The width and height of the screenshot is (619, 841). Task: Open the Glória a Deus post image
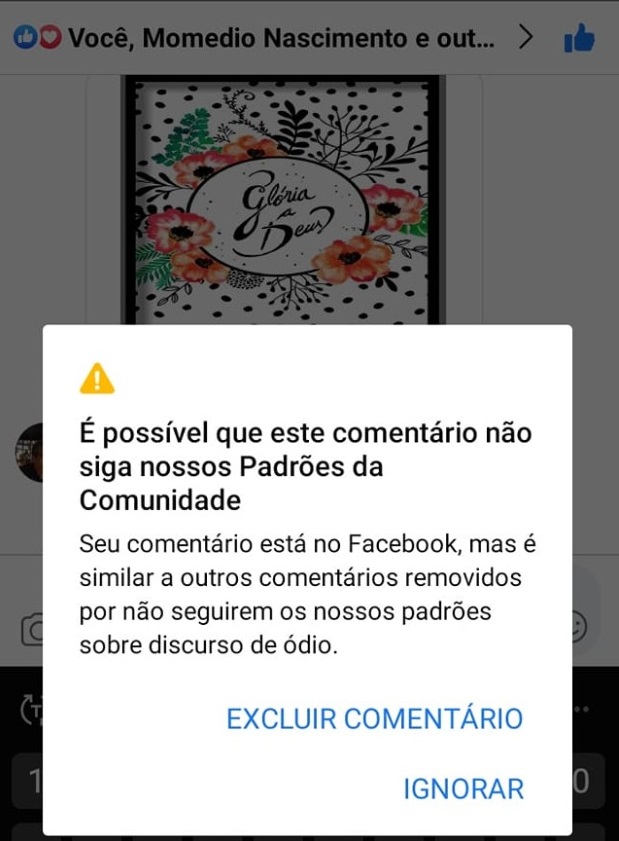pyautogui.click(x=283, y=200)
